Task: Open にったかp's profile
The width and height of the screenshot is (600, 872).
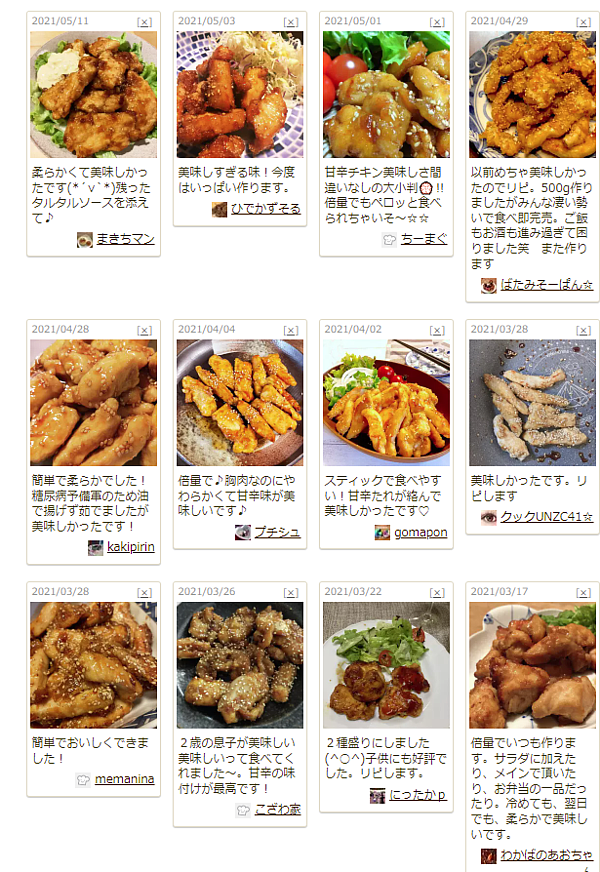Action: (x=417, y=795)
